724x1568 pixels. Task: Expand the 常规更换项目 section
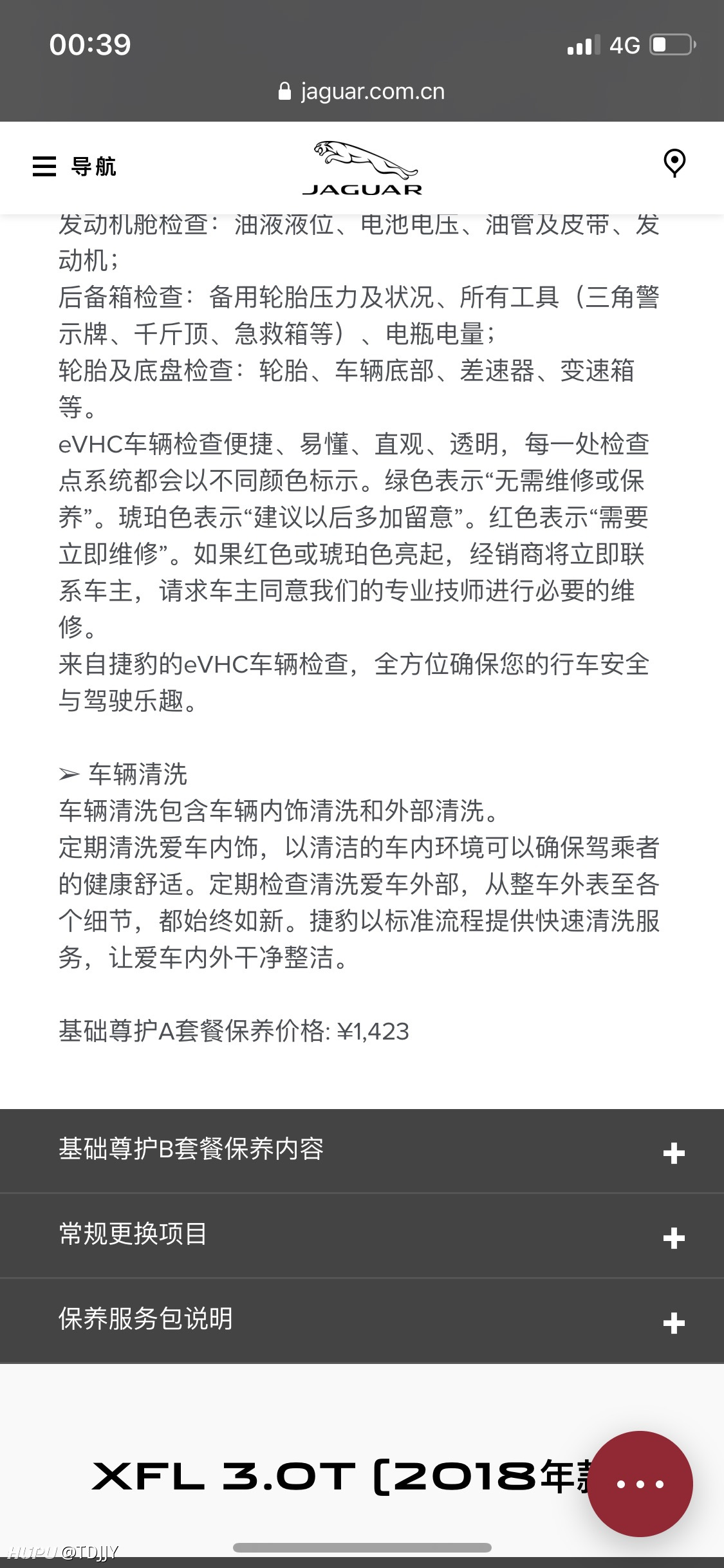362,1236
